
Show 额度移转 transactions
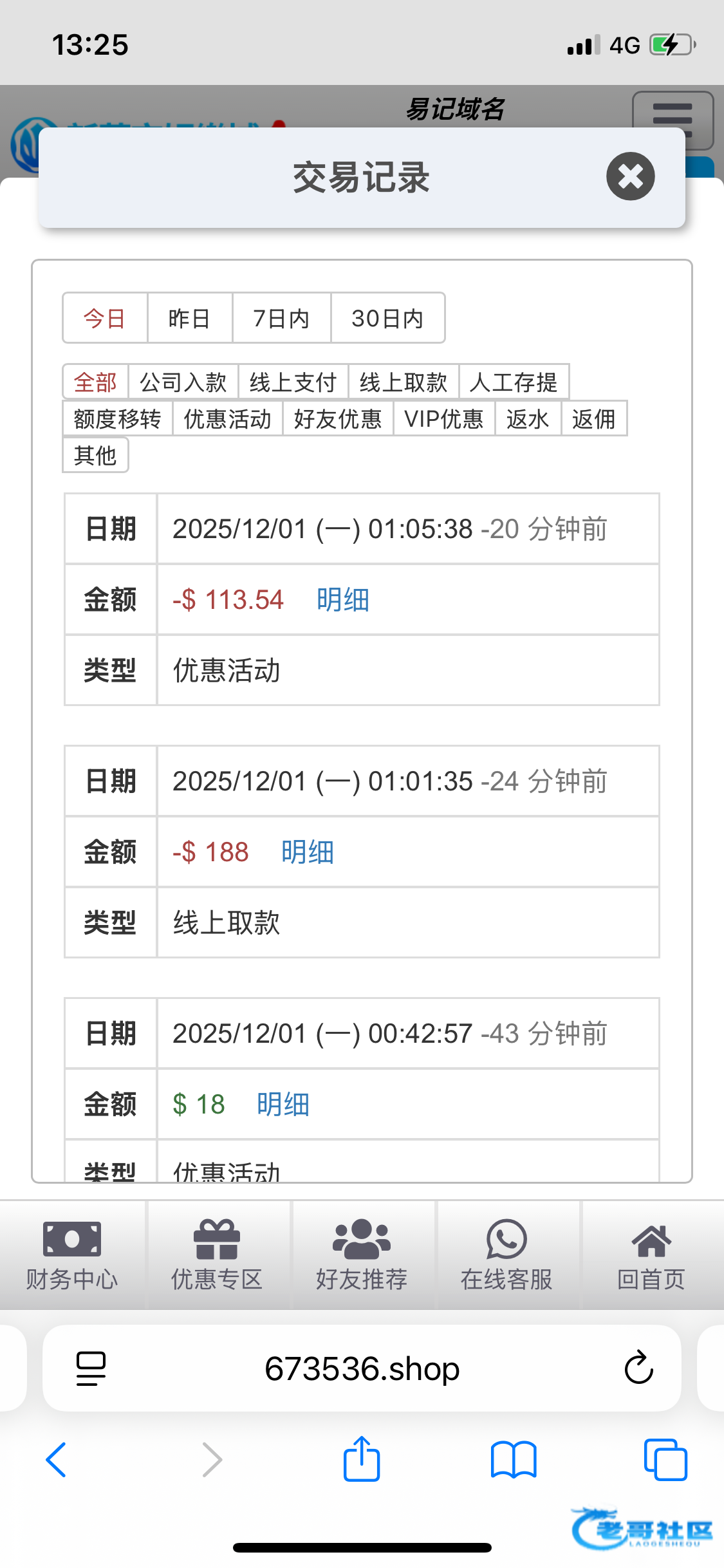117,419
